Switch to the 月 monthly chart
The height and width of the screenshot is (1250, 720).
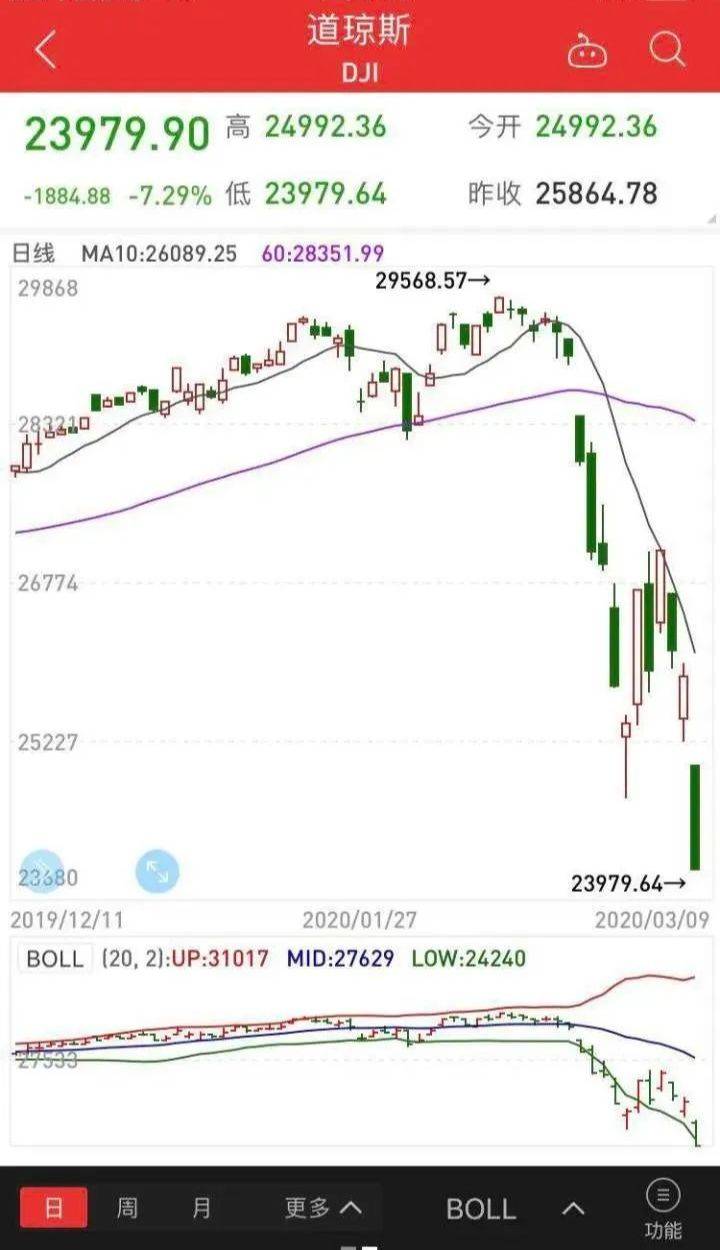point(201,1208)
